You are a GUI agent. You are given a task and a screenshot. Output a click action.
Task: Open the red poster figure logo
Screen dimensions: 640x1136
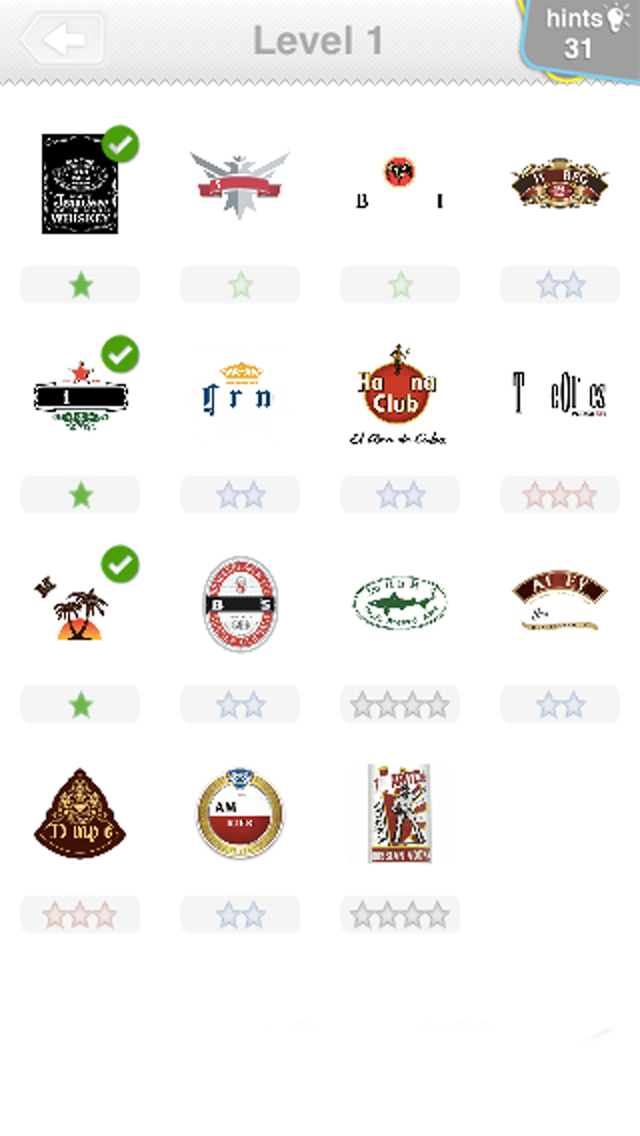pyautogui.click(x=400, y=814)
